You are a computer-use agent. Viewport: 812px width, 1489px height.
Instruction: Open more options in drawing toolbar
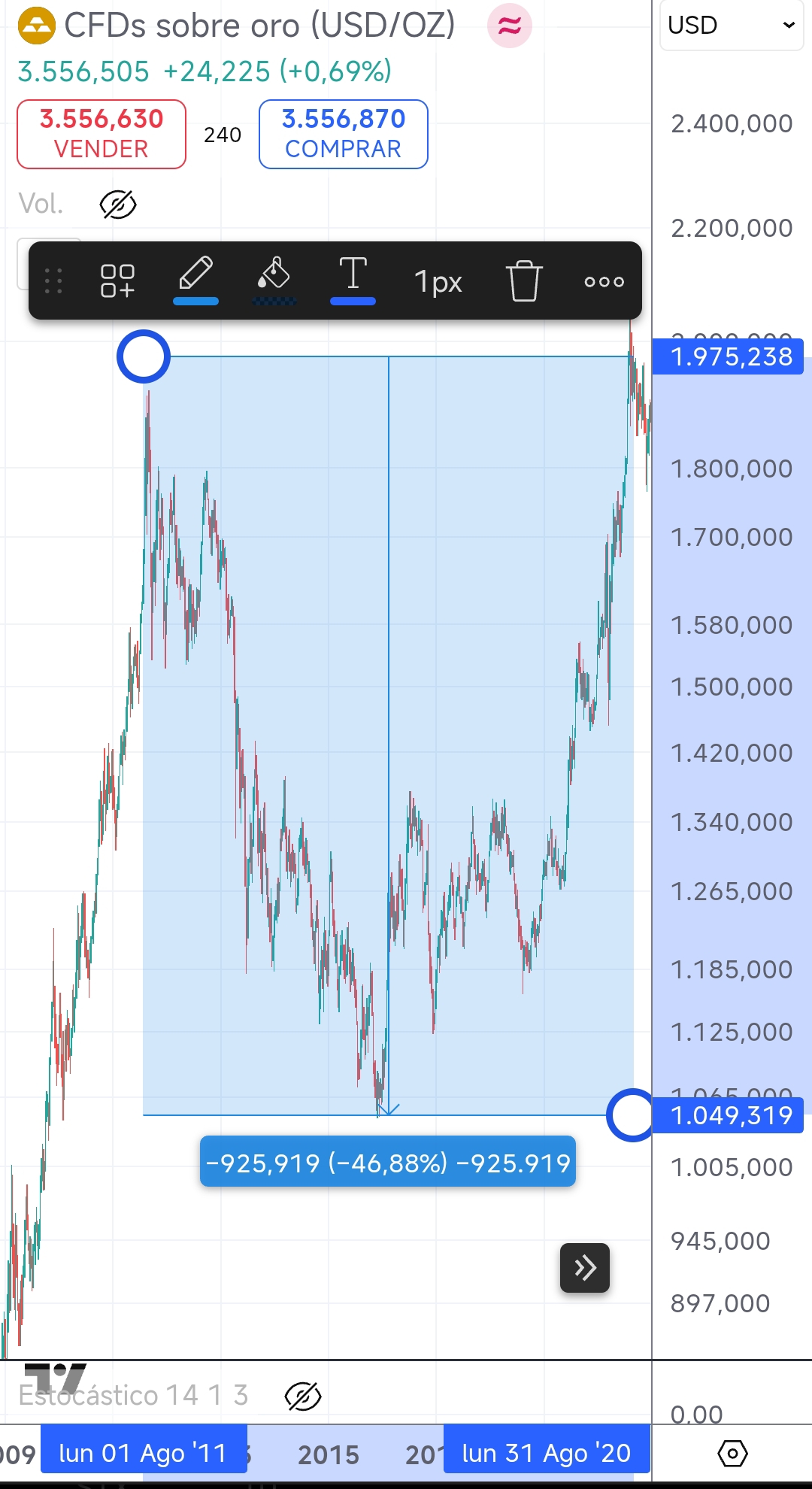604,281
